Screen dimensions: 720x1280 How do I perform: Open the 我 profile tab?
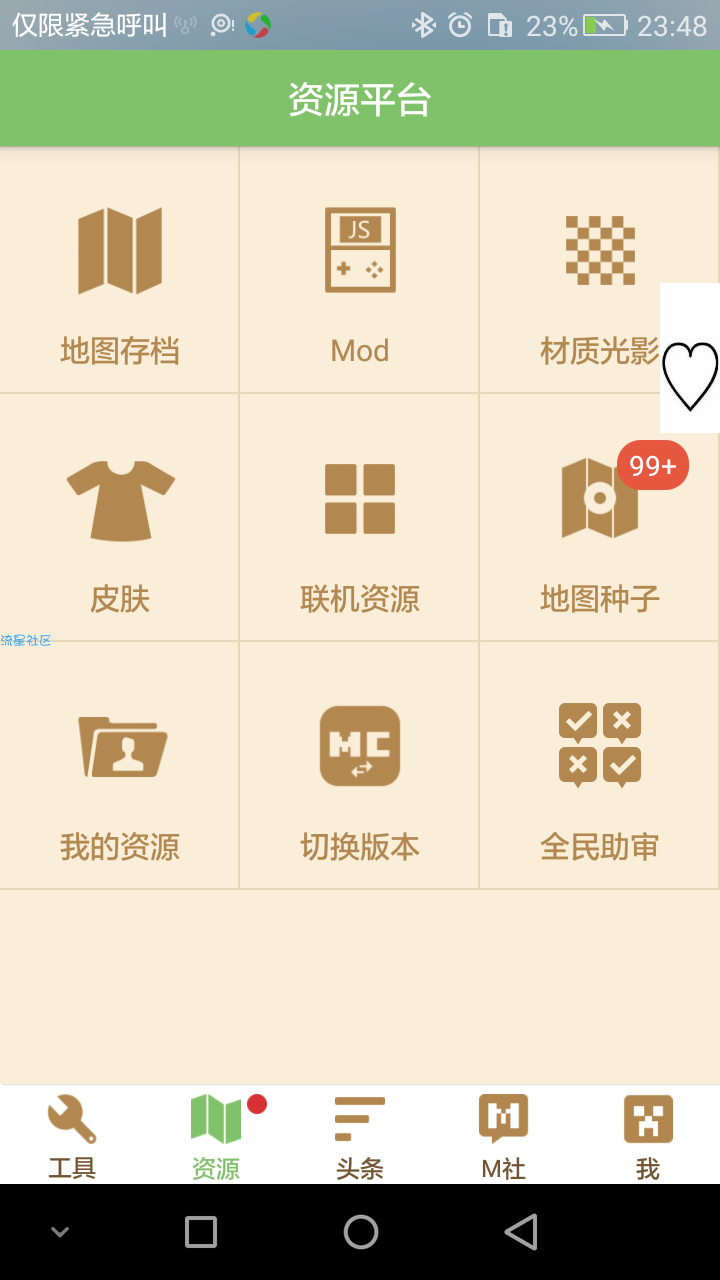[648, 1136]
